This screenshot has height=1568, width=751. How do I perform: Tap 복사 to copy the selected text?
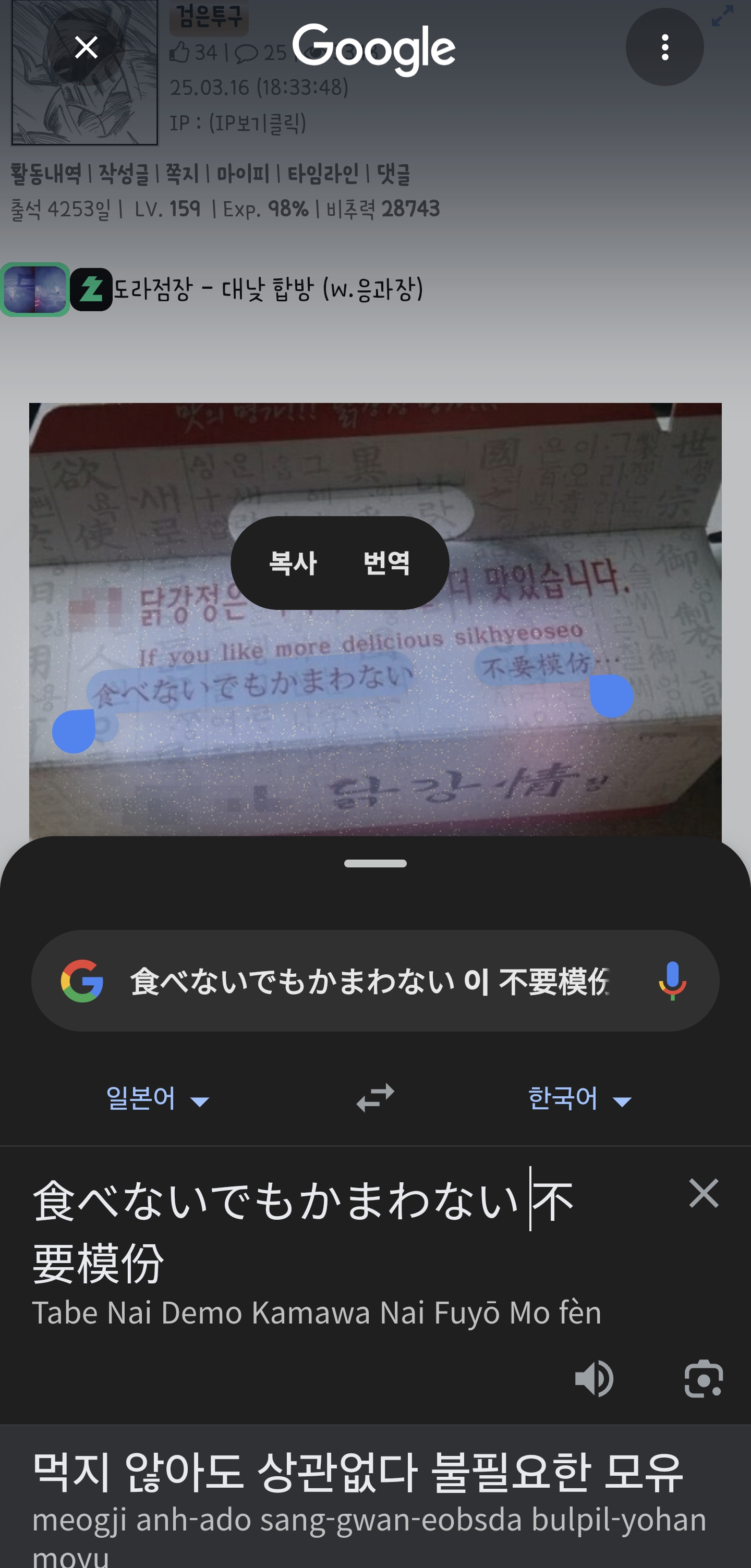(293, 563)
